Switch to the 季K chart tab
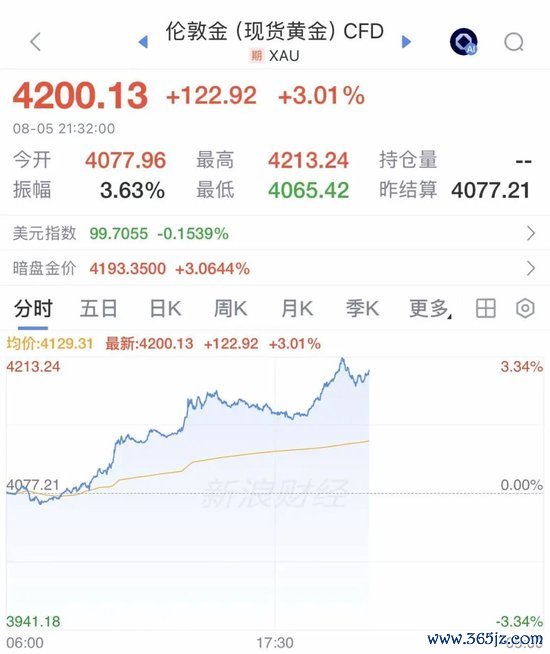 coord(362,309)
